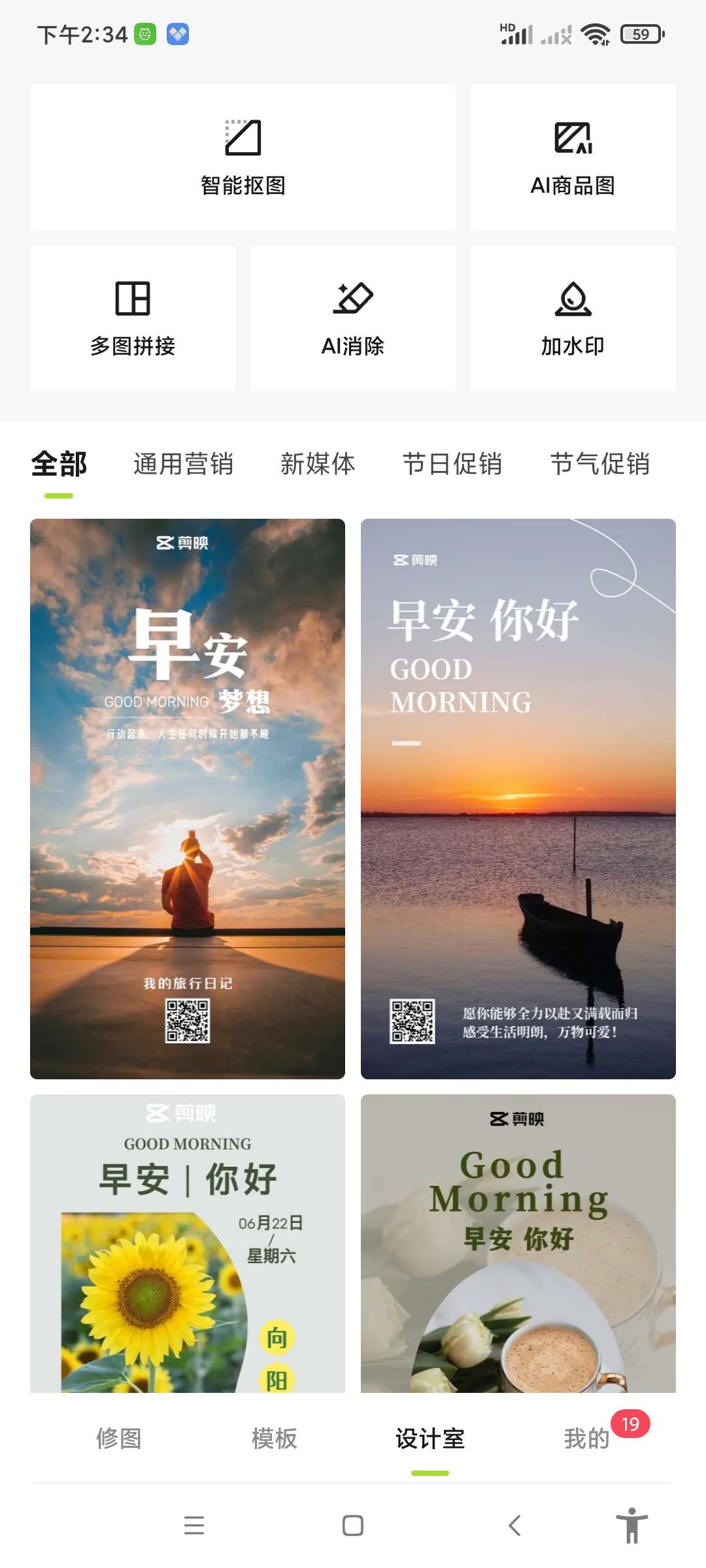Tap the system back button
This screenshot has width=706, height=1568.
coord(514,1526)
